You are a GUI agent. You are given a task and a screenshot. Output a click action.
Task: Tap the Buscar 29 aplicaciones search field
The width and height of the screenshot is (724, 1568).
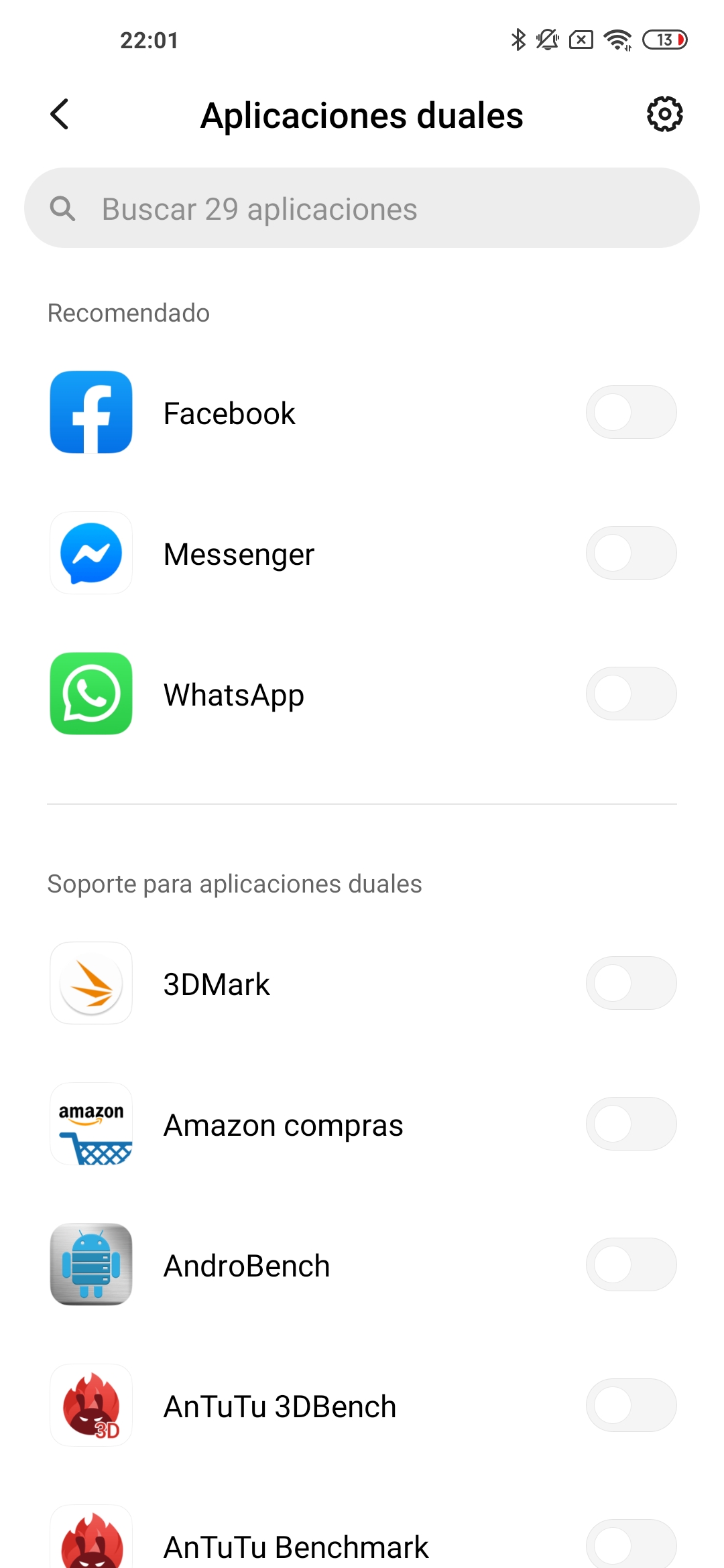(362, 208)
